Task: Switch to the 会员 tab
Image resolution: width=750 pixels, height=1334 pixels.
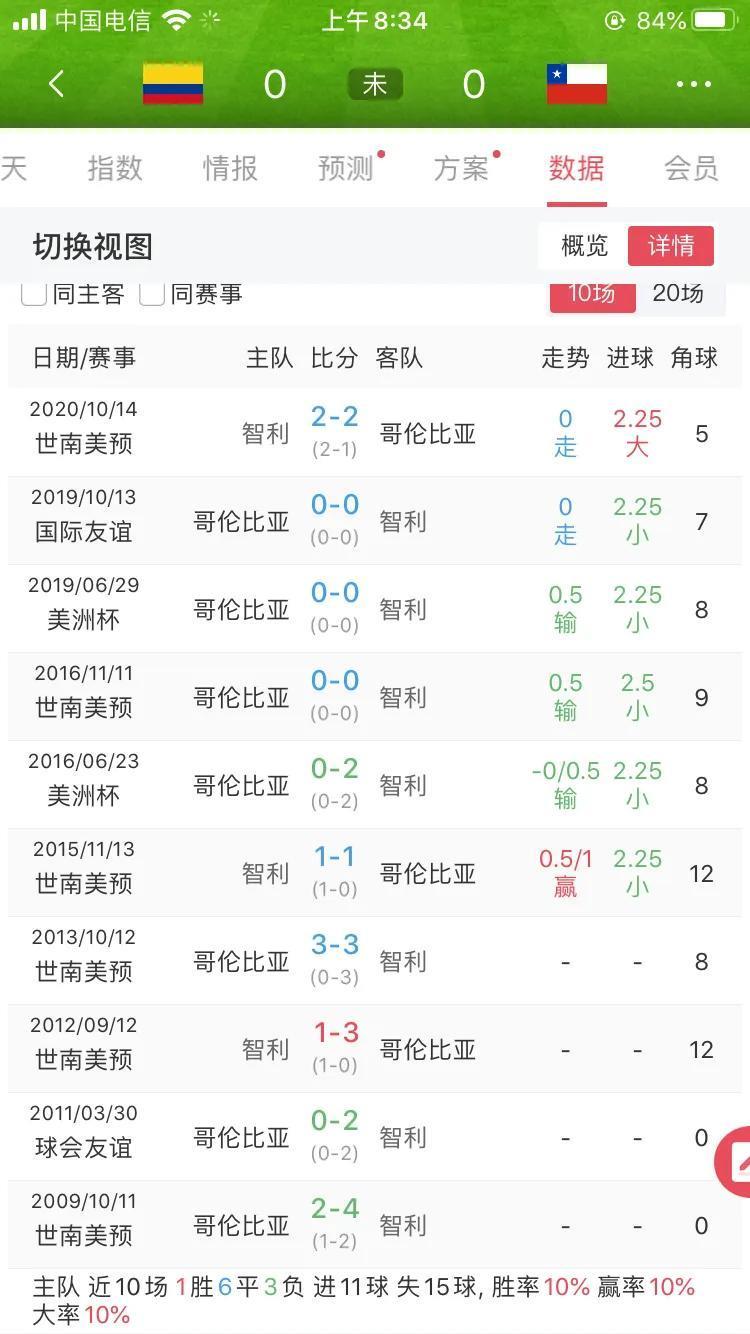Action: 692,168
